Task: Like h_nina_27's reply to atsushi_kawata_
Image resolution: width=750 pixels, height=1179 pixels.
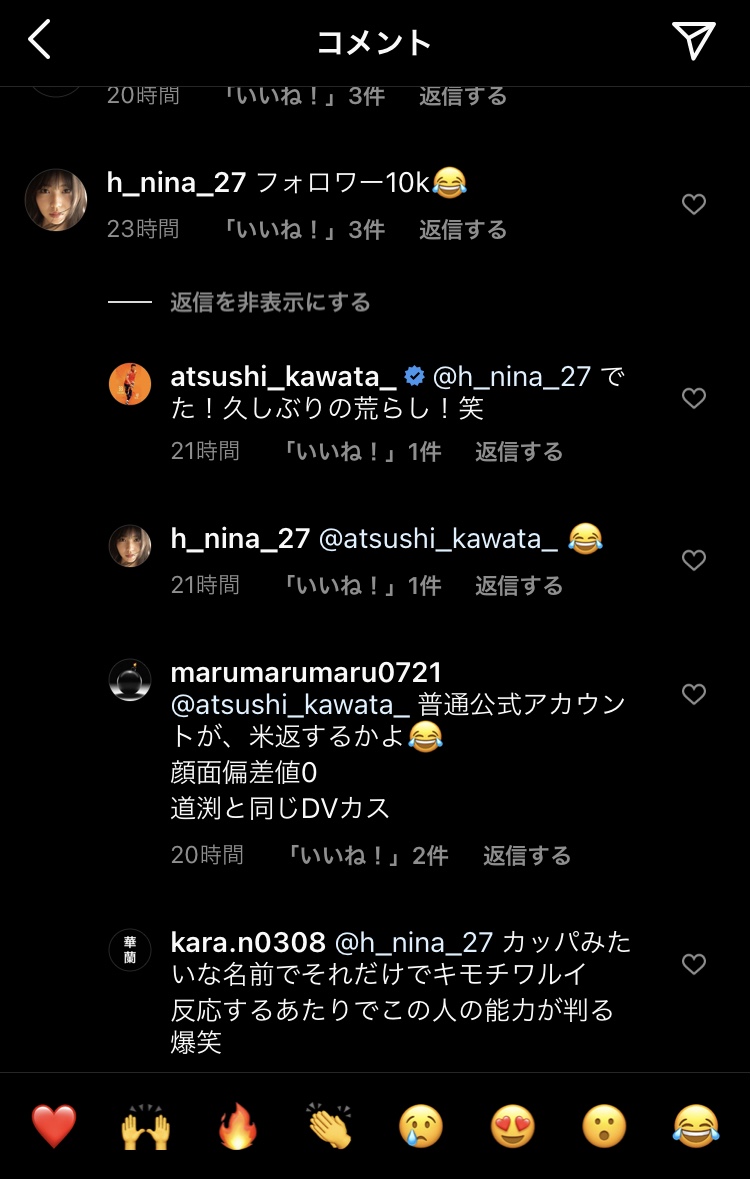Action: [x=694, y=561]
